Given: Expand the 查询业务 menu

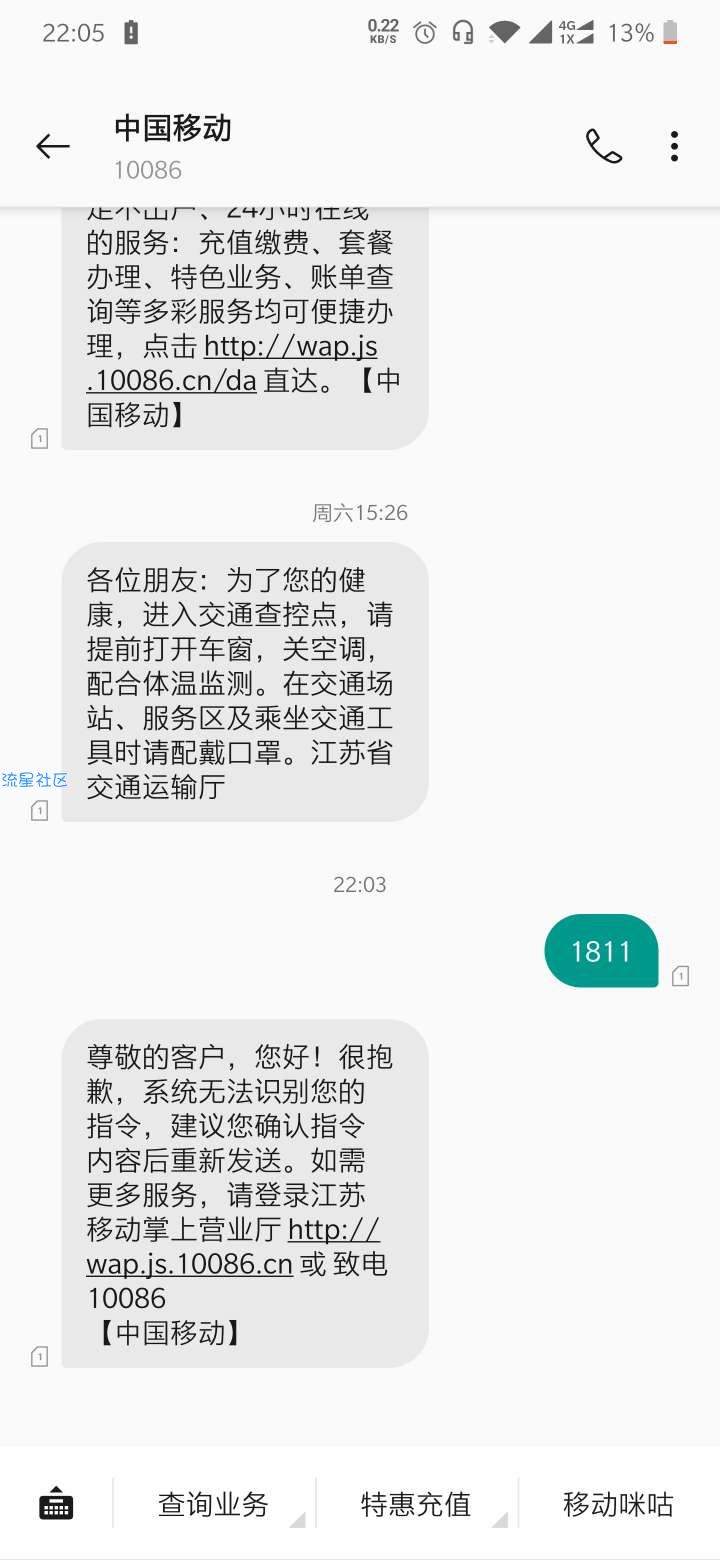Looking at the screenshot, I should pos(214,1504).
